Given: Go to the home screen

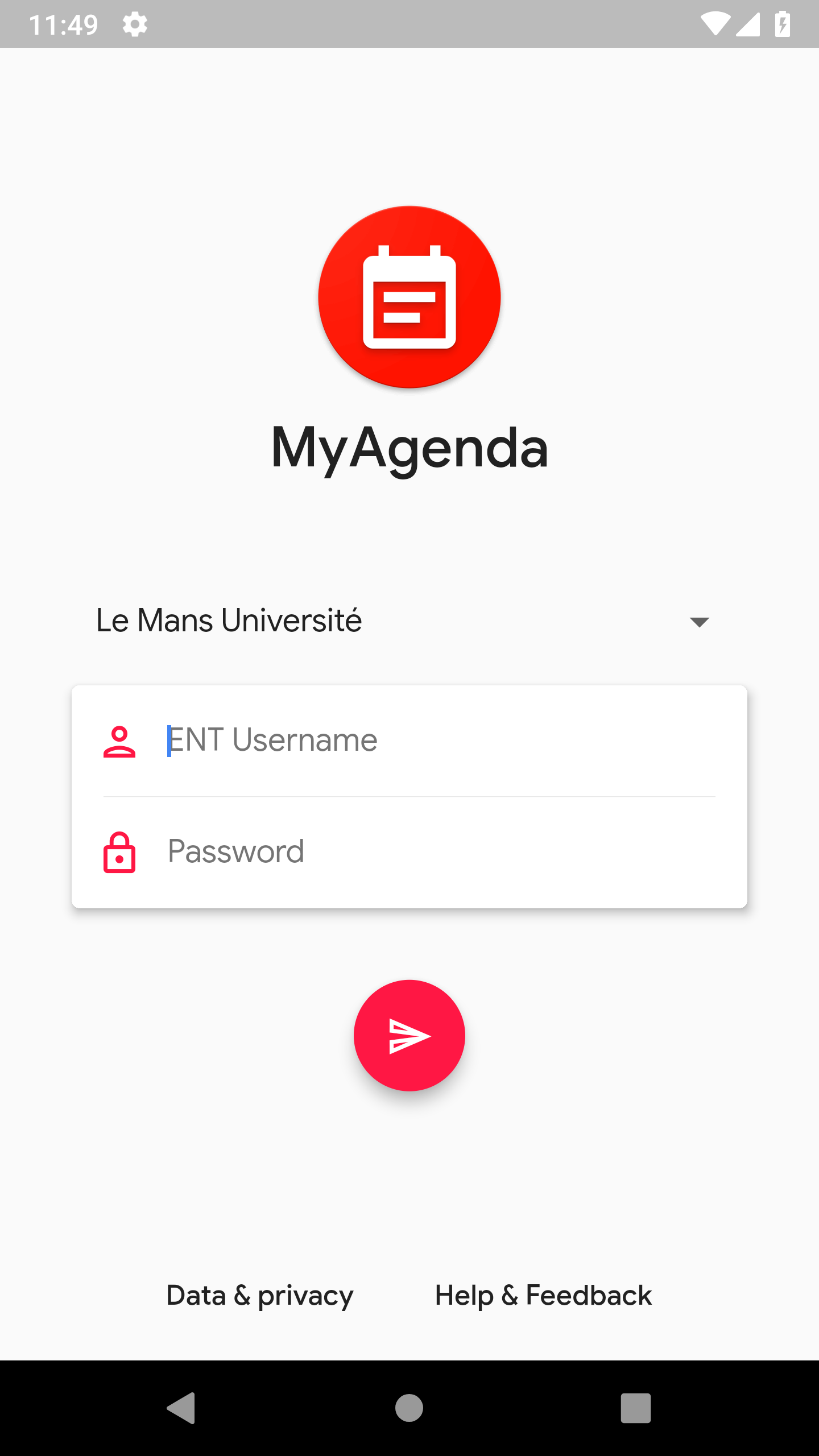Looking at the screenshot, I should click(409, 1408).
